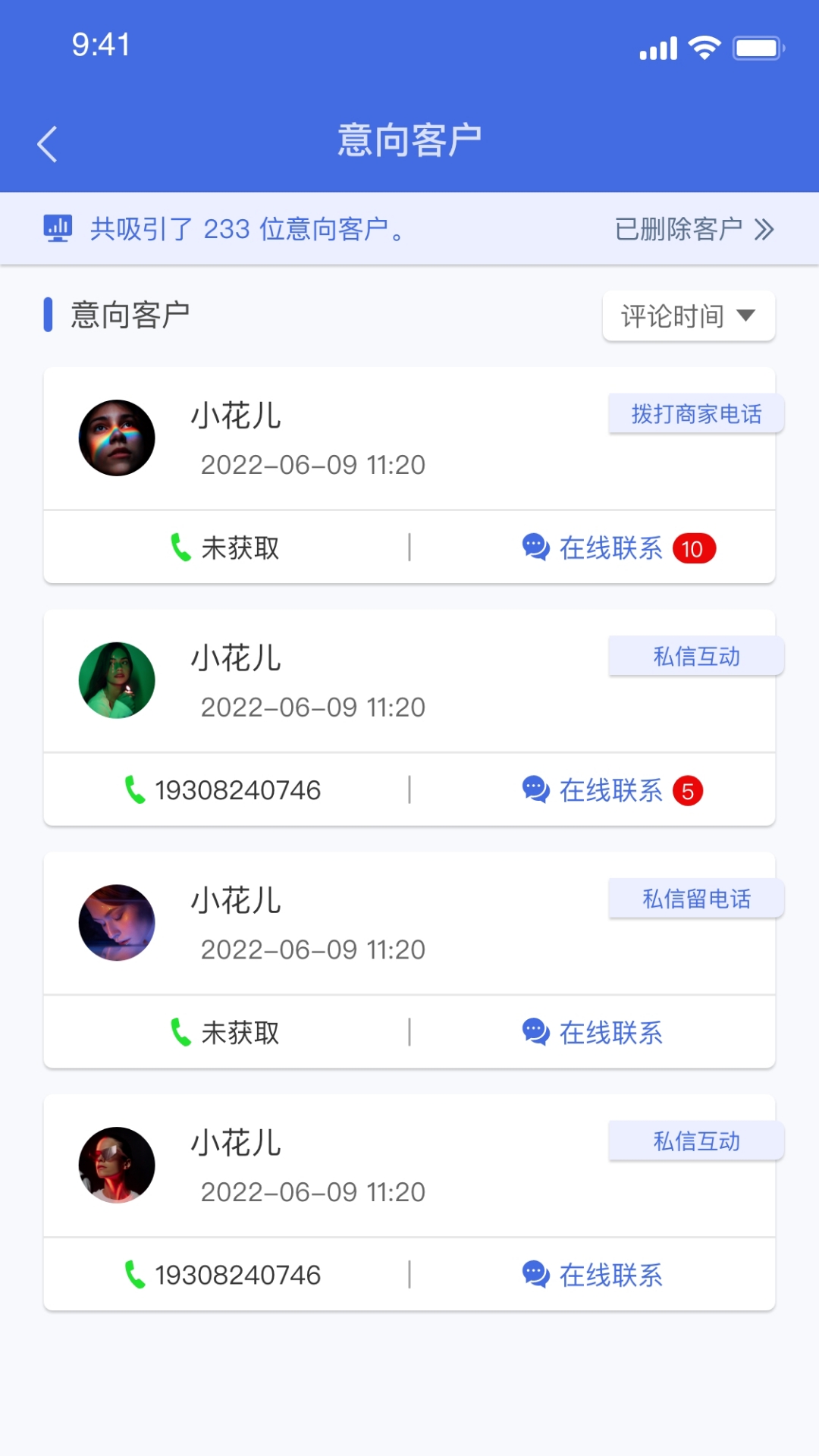Image resolution: width=819 pixels, height=1456 pixels.
Task: Click the chat bubble icon with badge 5
Action: tap(535, 789)
